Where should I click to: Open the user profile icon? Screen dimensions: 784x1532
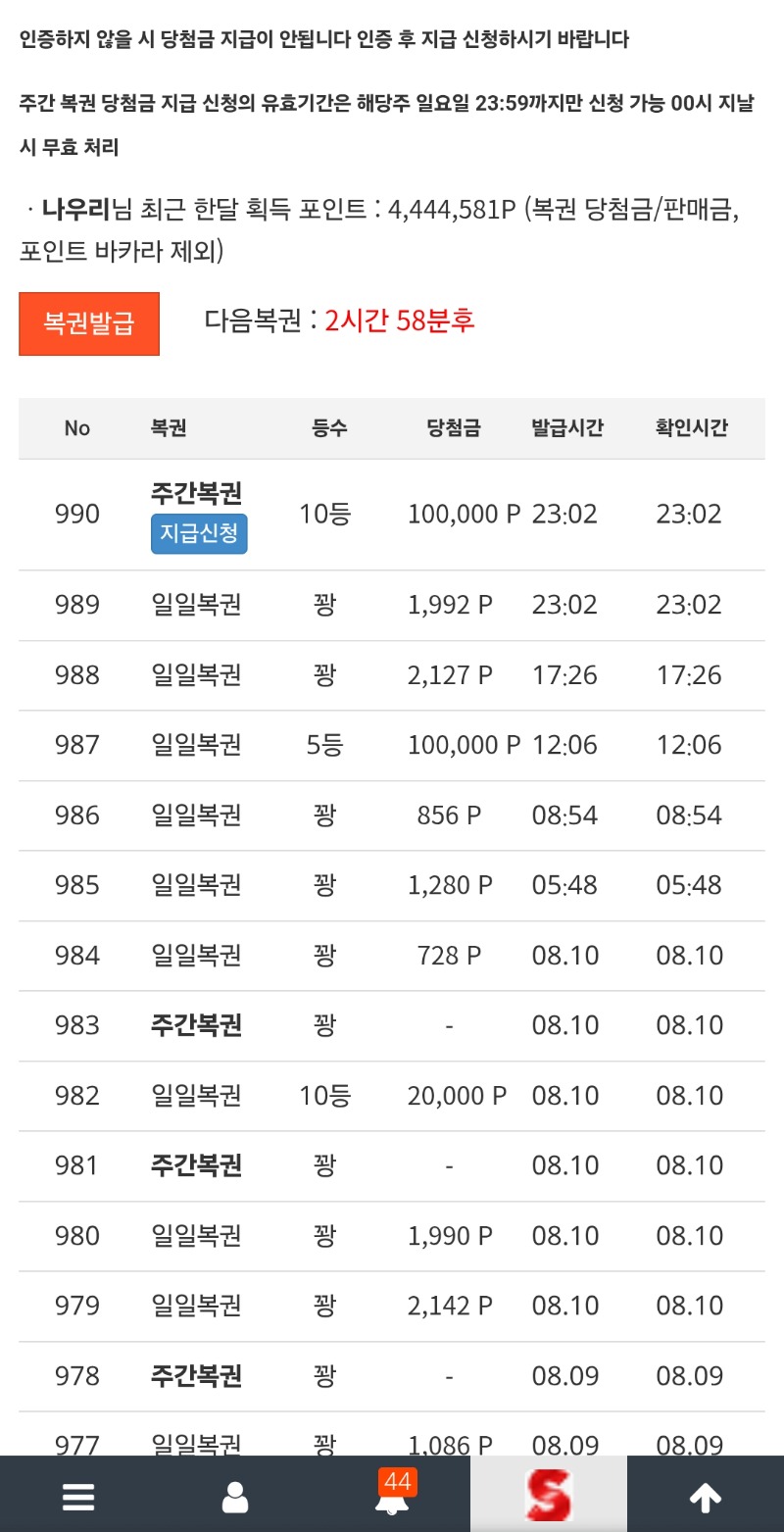click(235, 1497)
